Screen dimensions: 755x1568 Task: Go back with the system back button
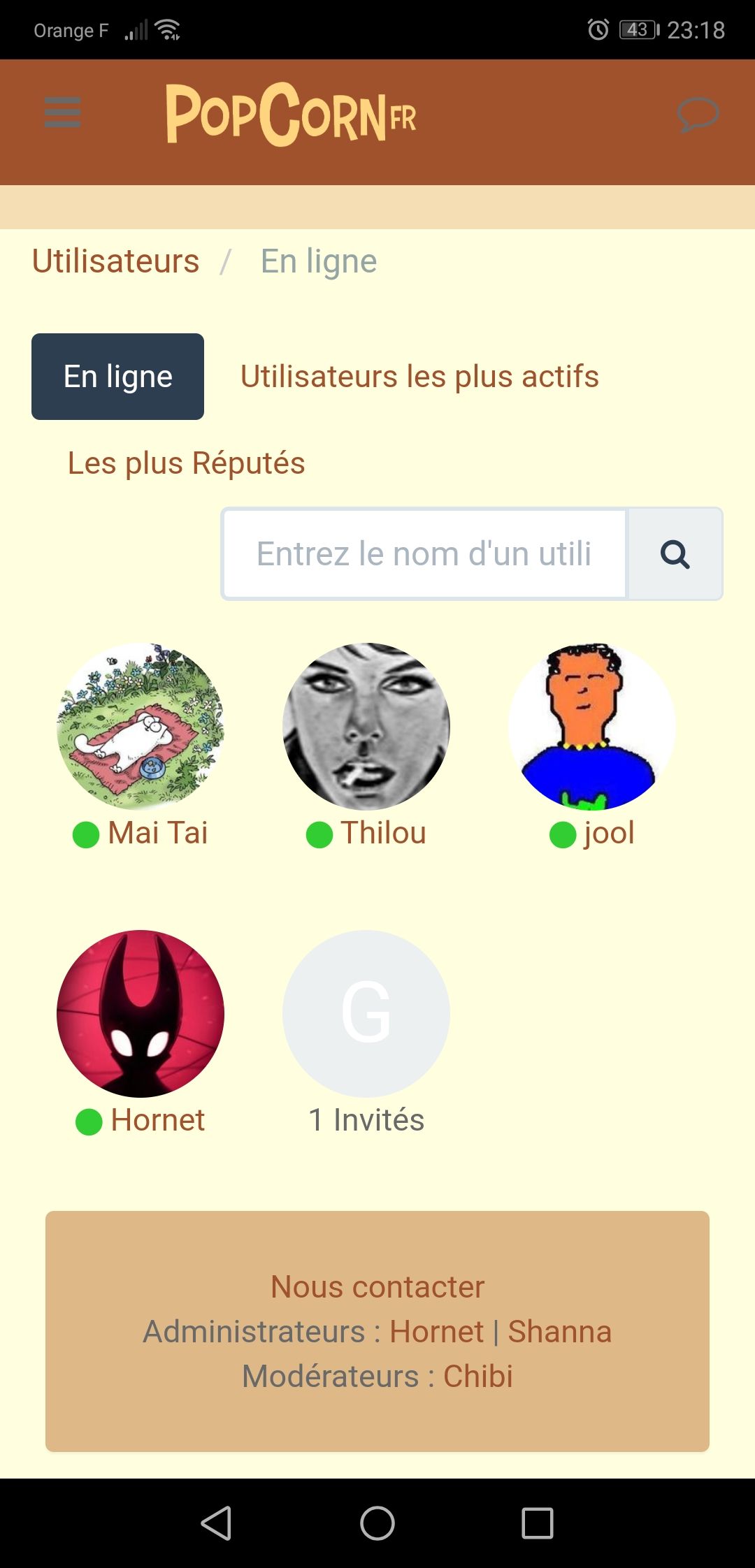pos(216,1523)
